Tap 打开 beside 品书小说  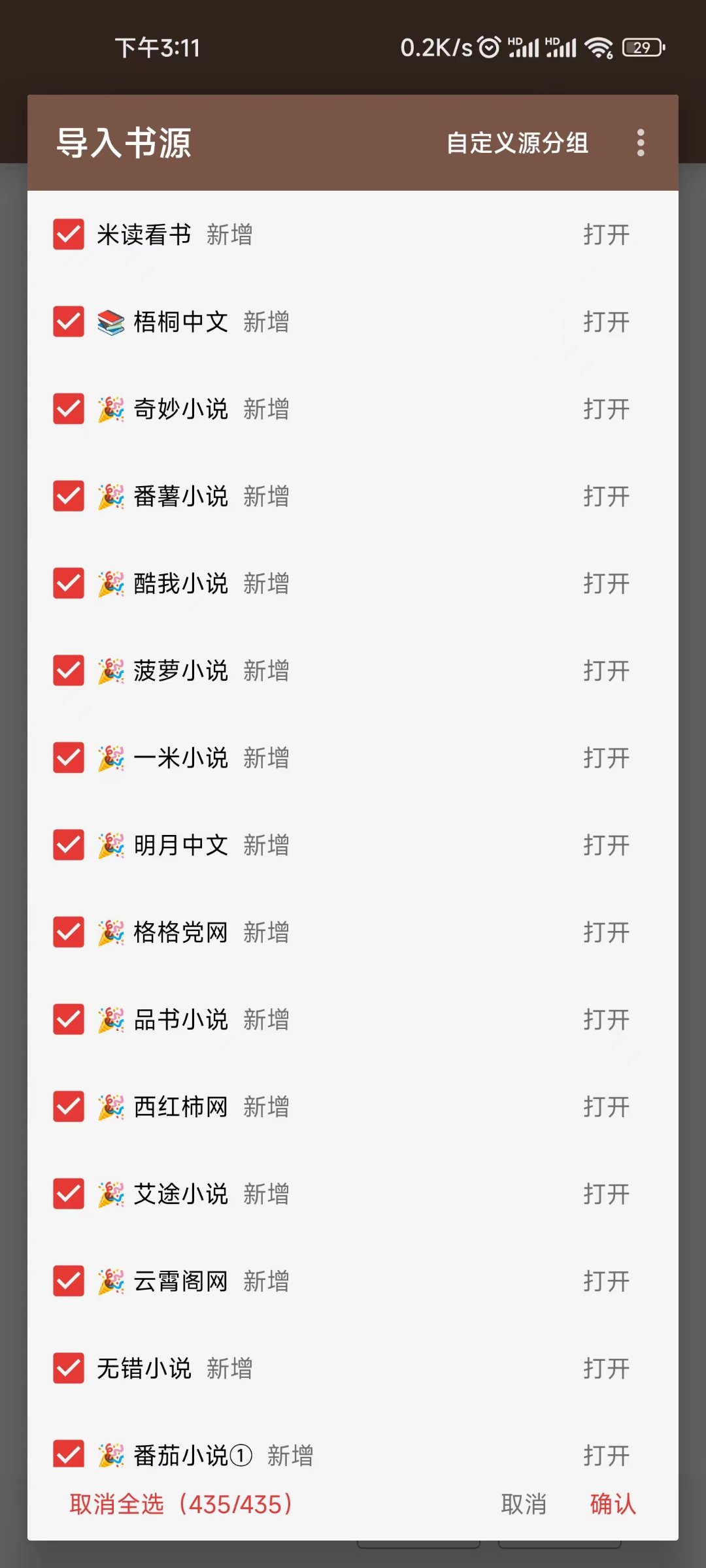[x=606, y=1019]
